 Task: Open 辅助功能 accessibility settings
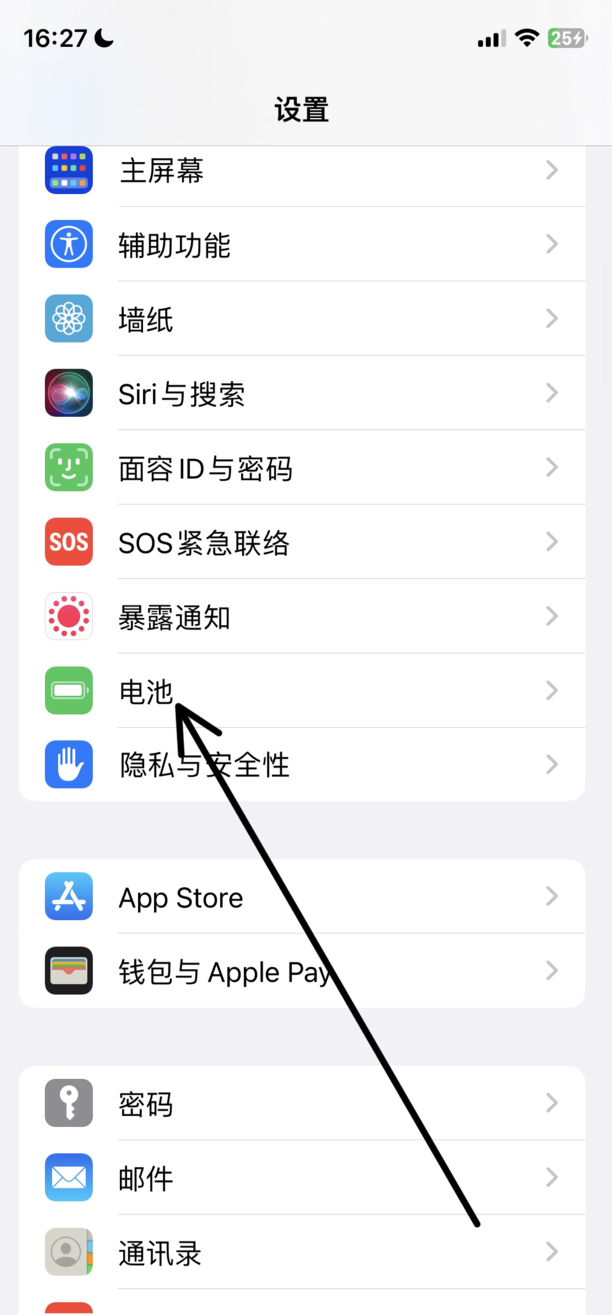tap(300, 245)
